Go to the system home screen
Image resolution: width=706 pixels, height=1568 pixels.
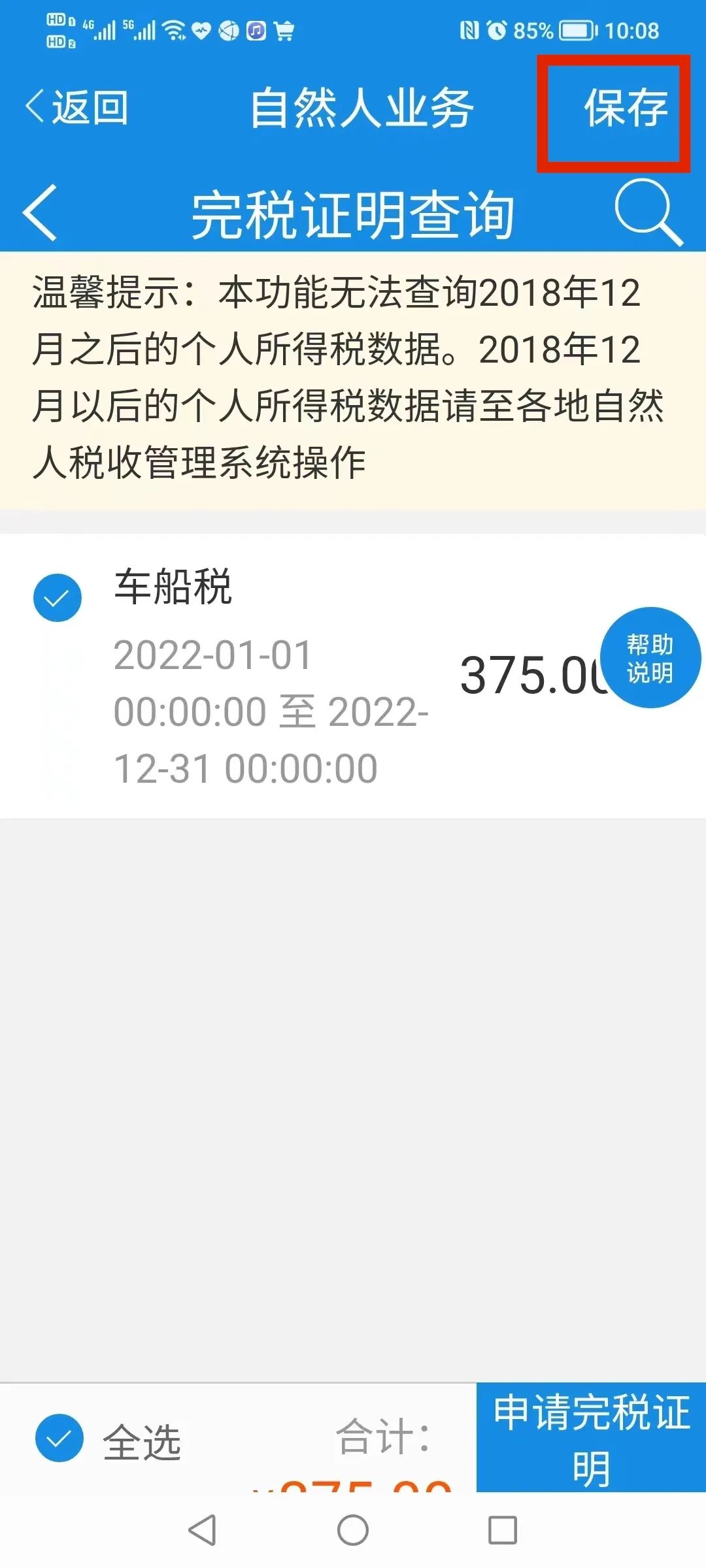click(353, 1530)
